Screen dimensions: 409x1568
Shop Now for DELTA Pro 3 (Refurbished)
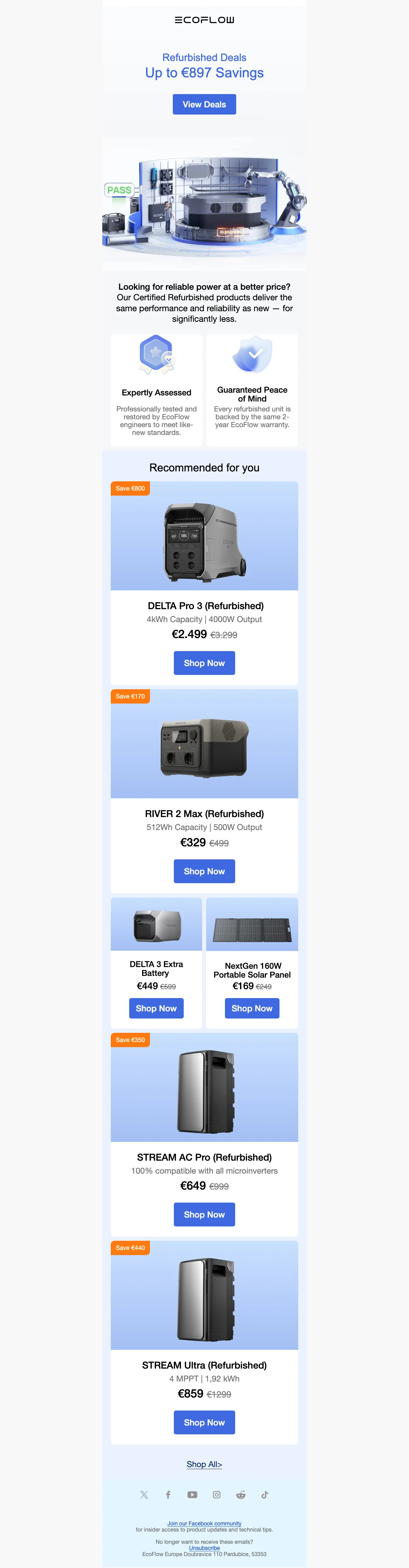[204, 663]
